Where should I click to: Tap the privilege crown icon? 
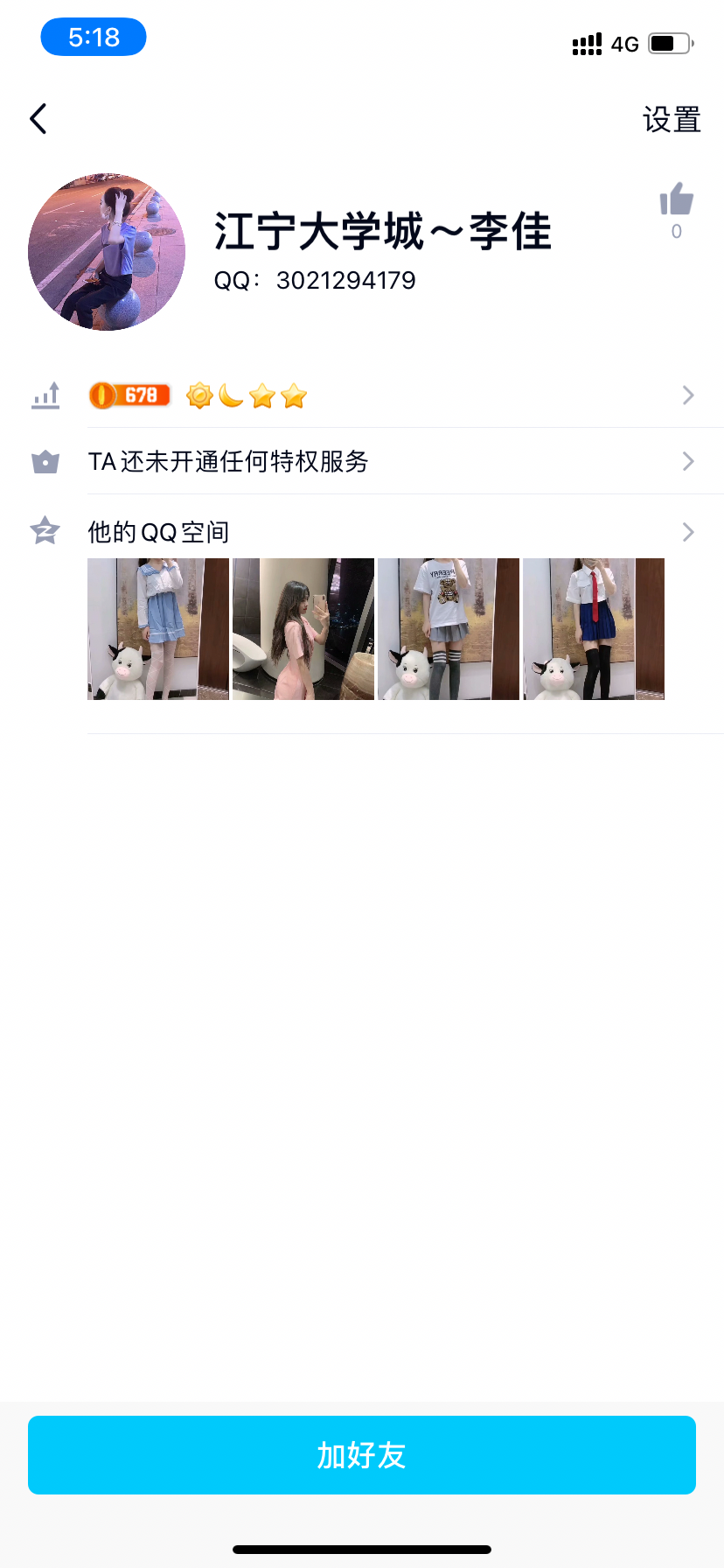(x=45, y=461)
